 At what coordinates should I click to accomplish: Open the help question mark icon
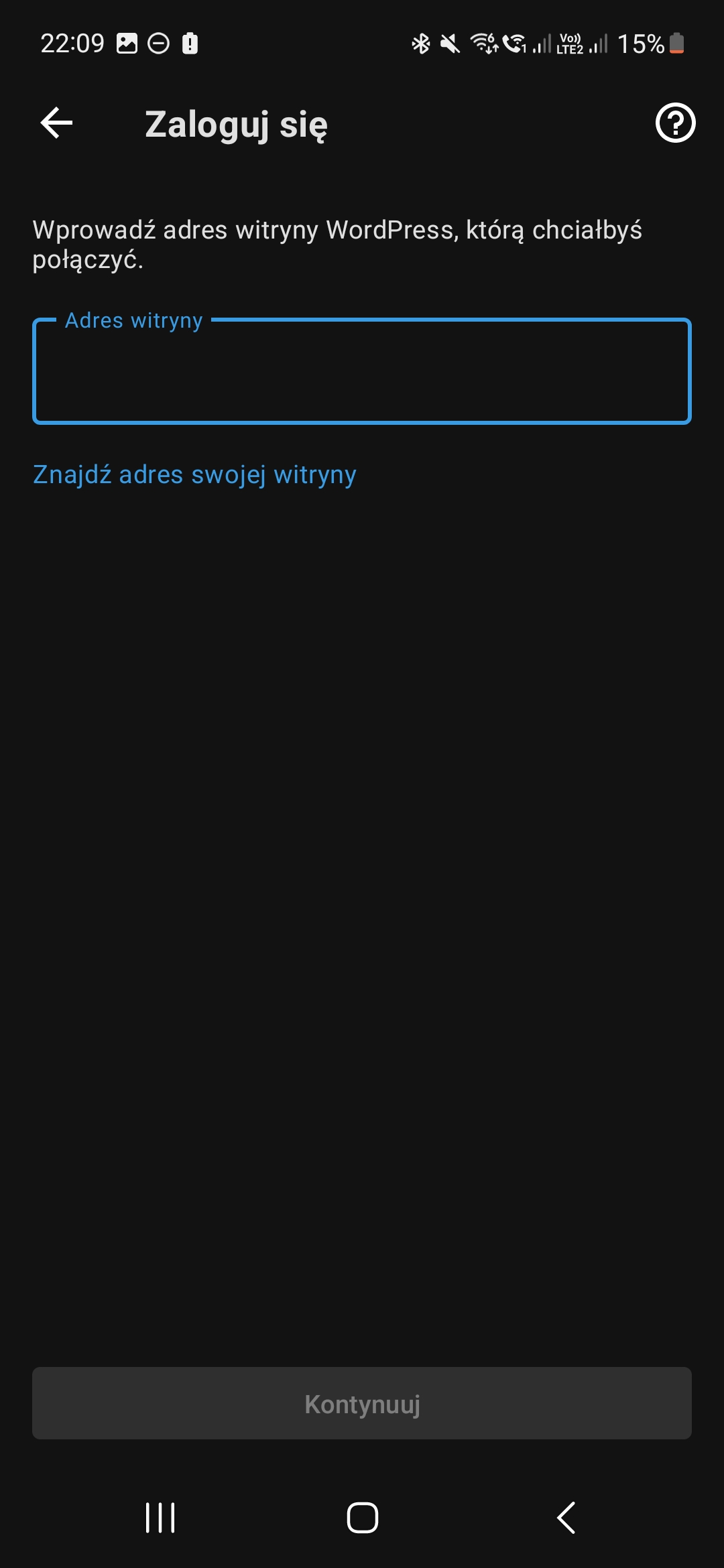coord(675,123)
